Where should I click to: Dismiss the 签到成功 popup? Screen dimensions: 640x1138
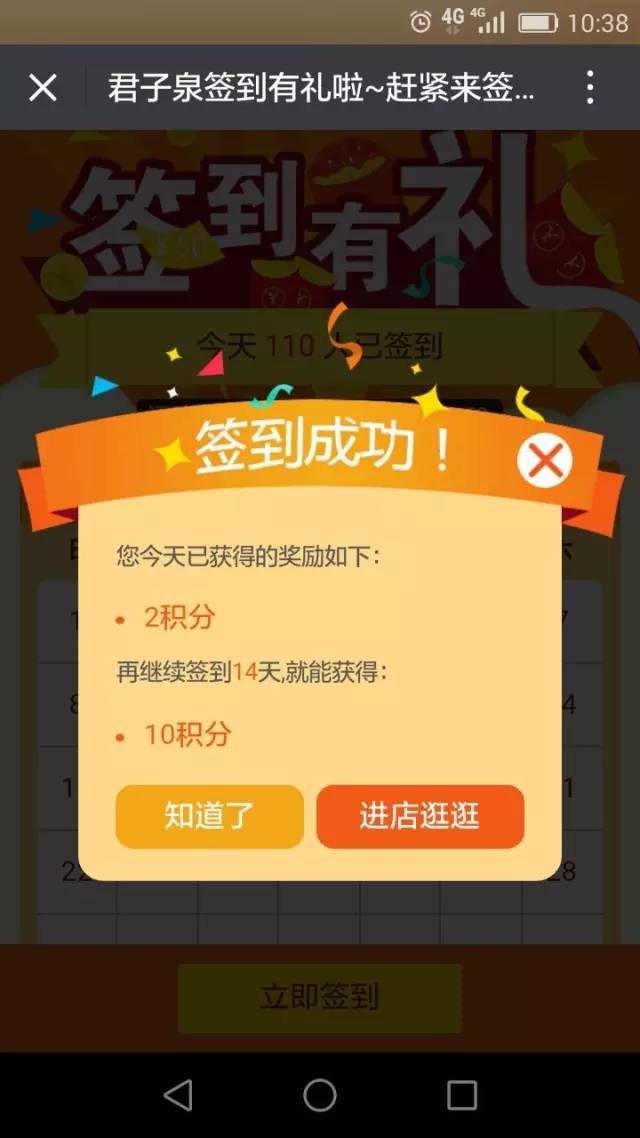544,461
